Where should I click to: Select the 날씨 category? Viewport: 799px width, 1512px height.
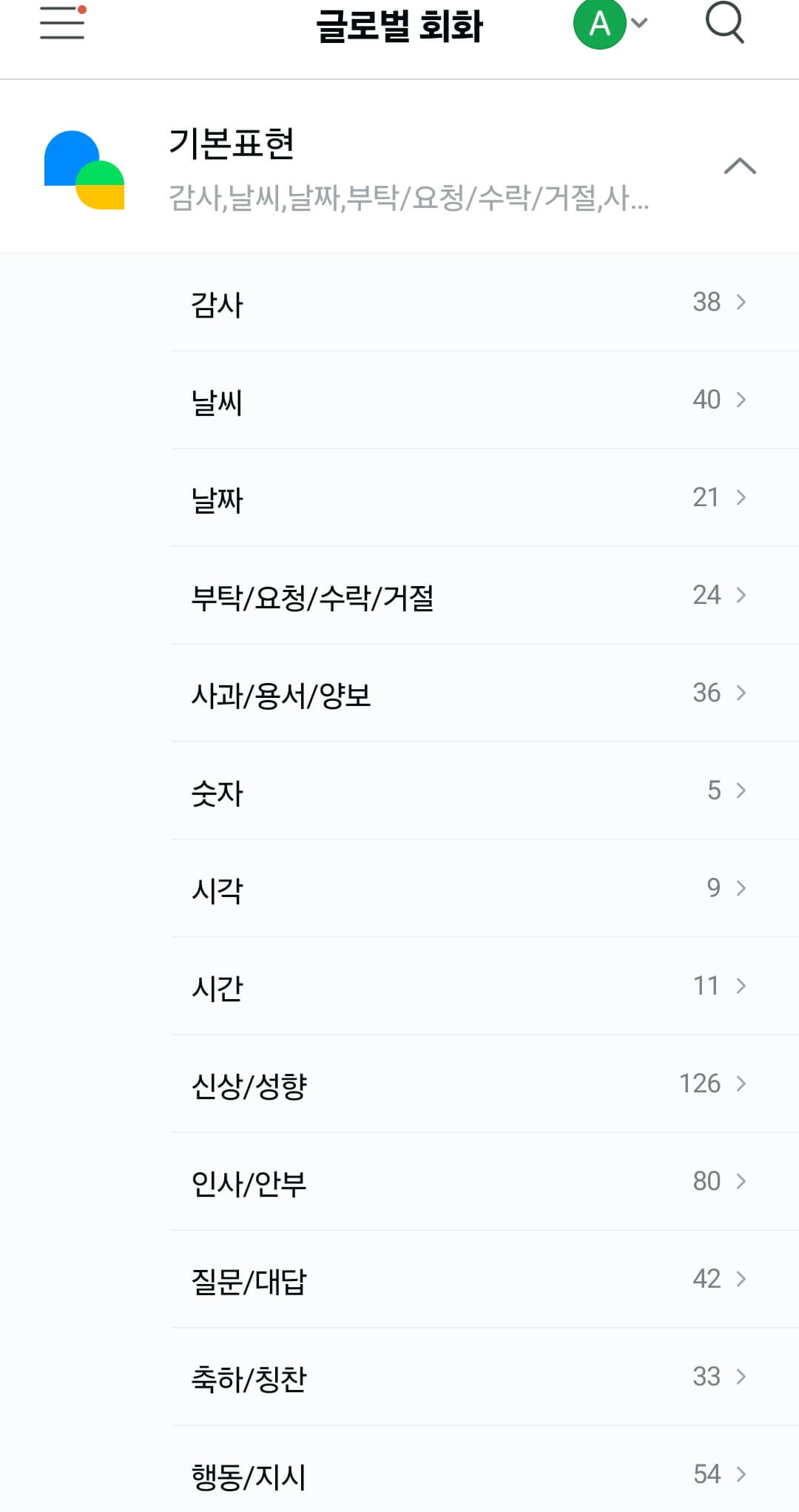click(459, 399)
